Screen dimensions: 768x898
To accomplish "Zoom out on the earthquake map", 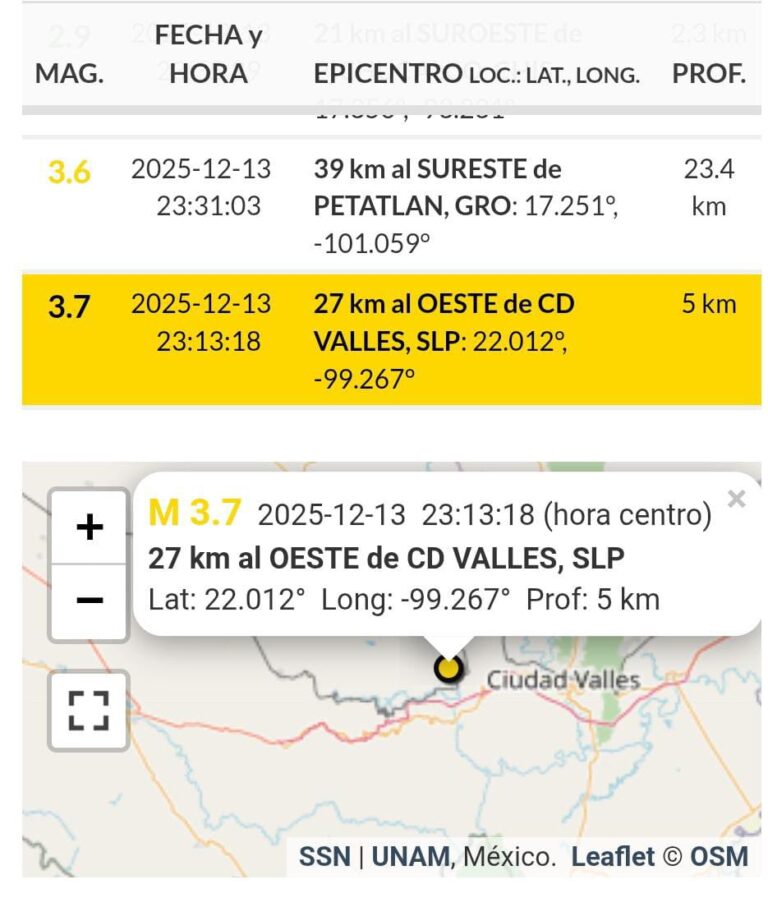I will [x=90, y=600].
